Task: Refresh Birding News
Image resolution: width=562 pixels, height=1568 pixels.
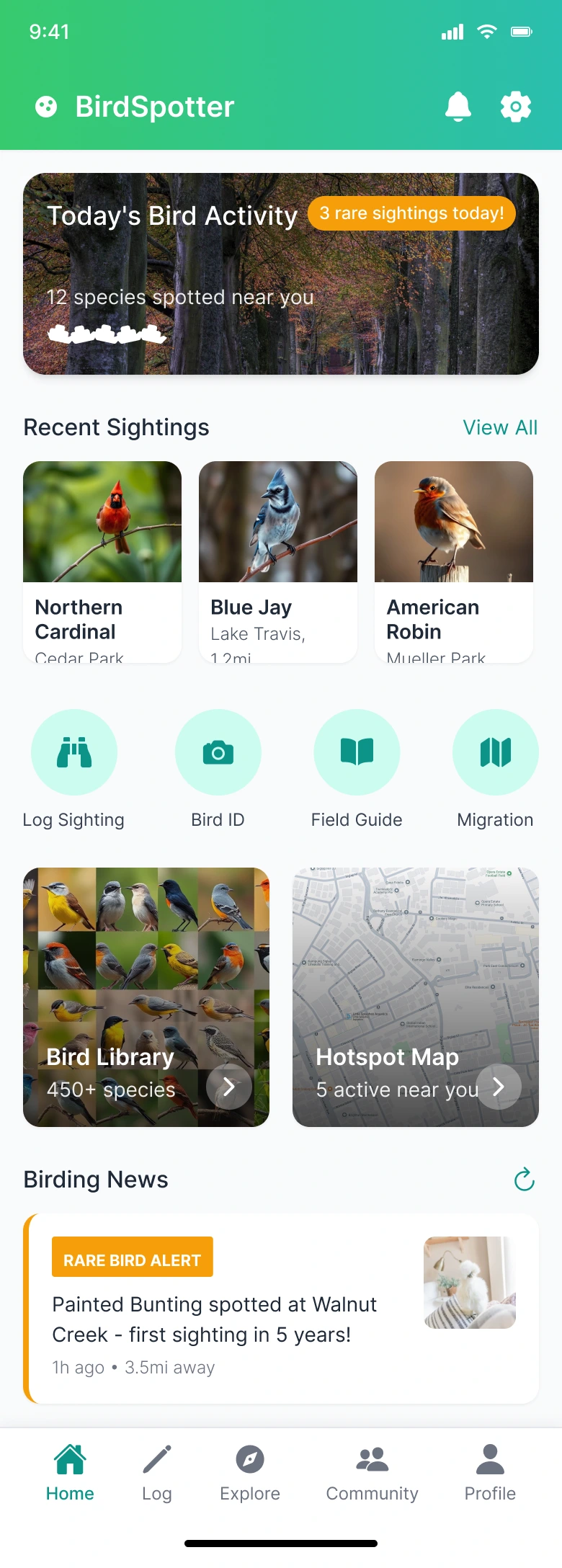Action: click(524, 1180)
